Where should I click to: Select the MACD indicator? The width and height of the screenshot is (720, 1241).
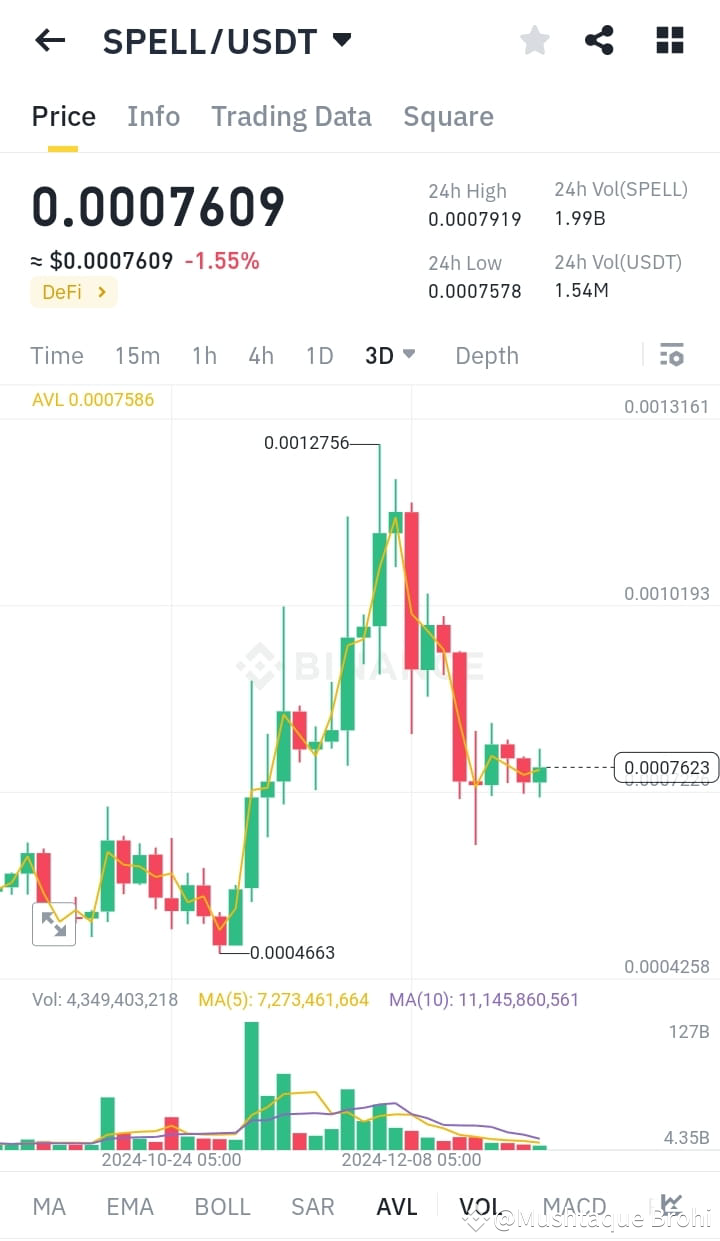(575, 1206)
